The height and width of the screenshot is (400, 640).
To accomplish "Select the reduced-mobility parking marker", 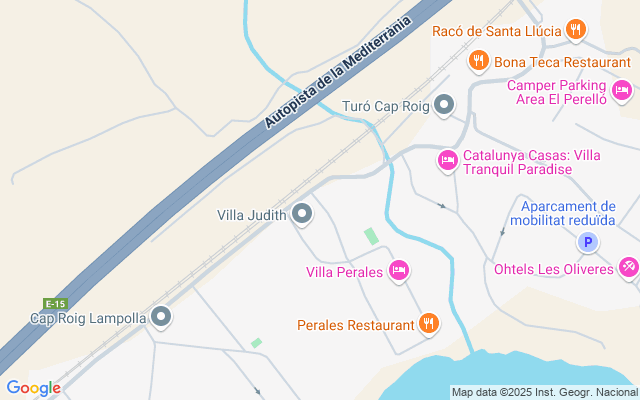I will click(588, 241).
